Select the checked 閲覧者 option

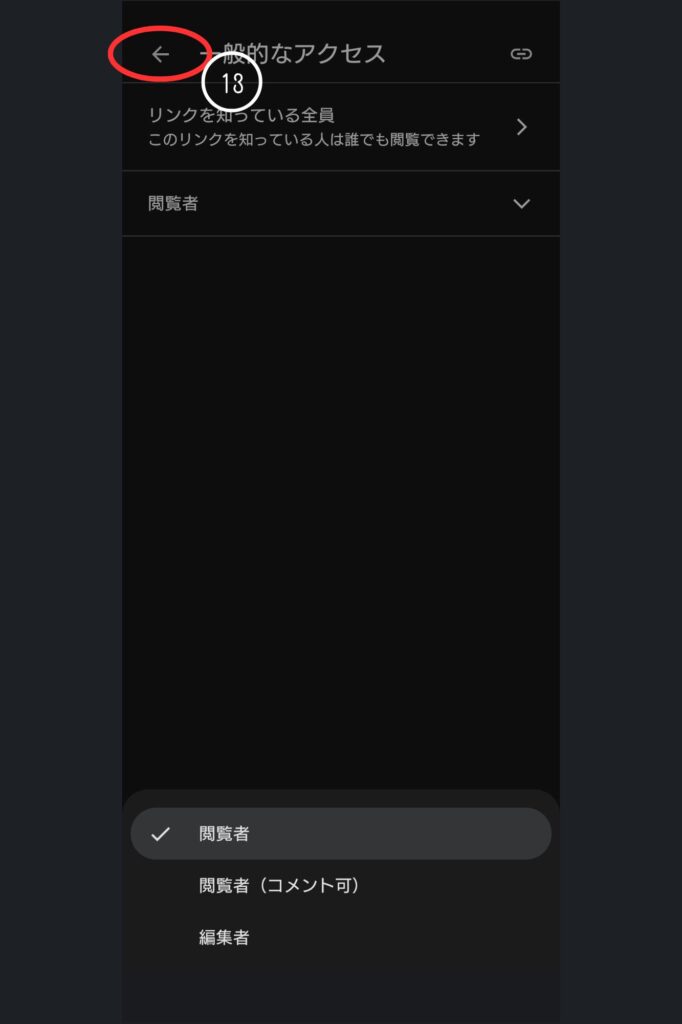tap(340, 834)
